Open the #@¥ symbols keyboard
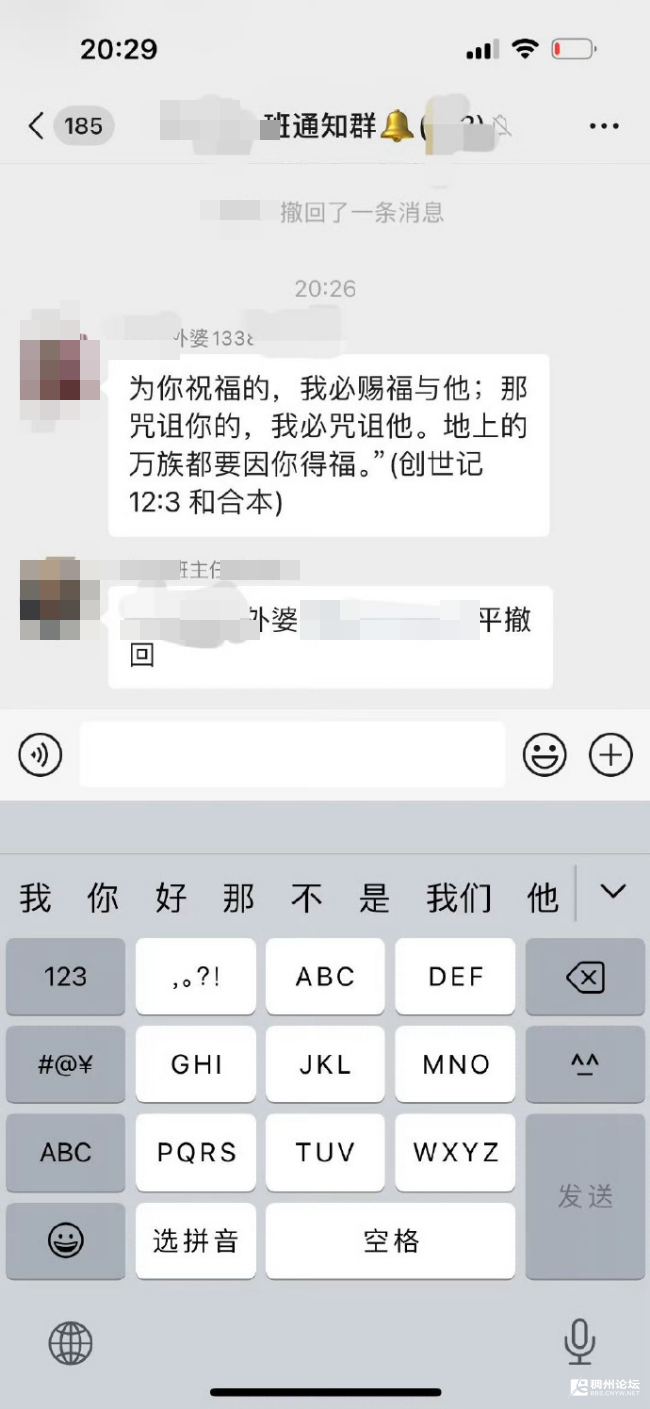 (66, 1065)
